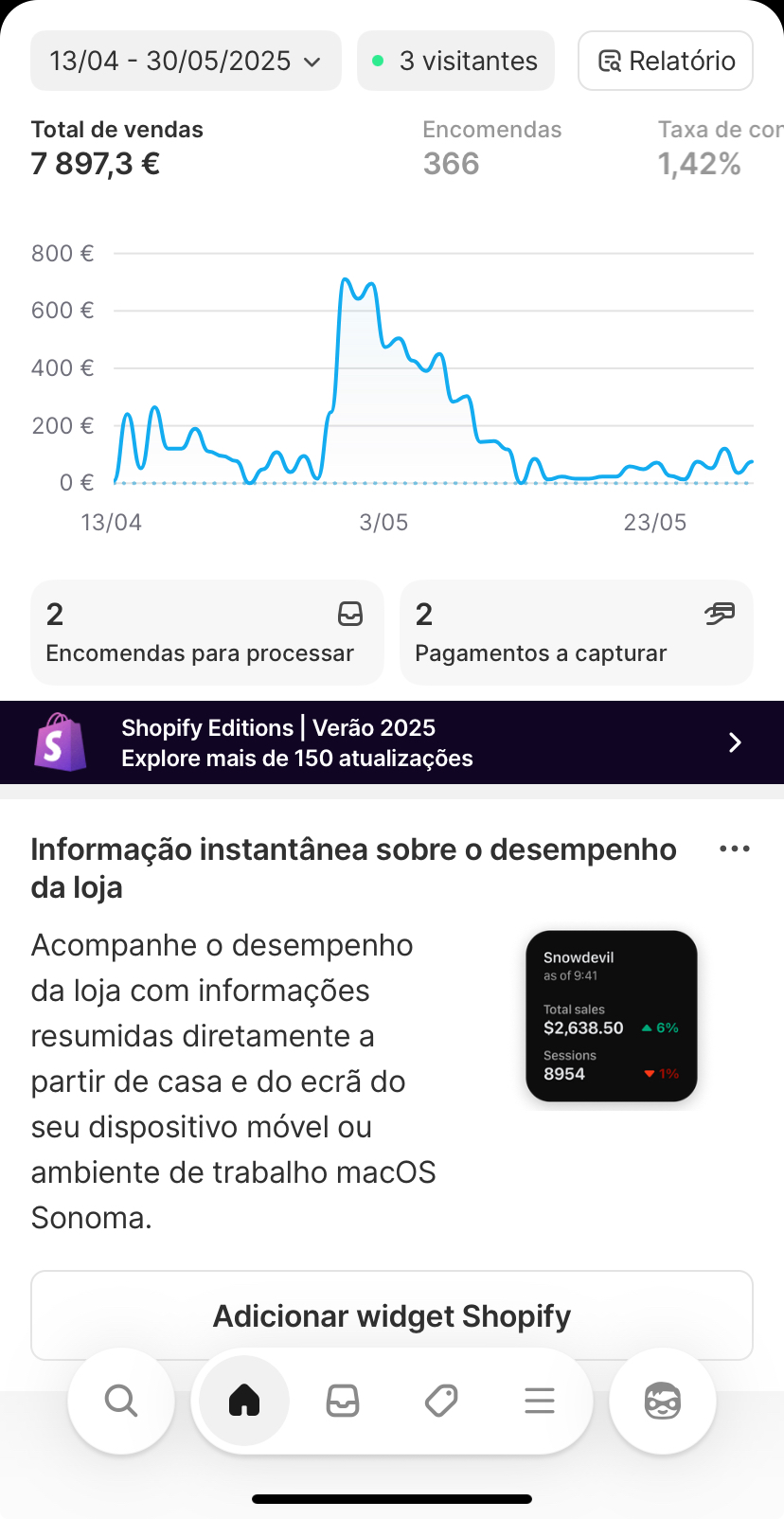The height and width of the screenshot is (1519, 784).
Task: Open the date range dropdown 13/04 - 30/05/2025
Action: click(186, 61)
